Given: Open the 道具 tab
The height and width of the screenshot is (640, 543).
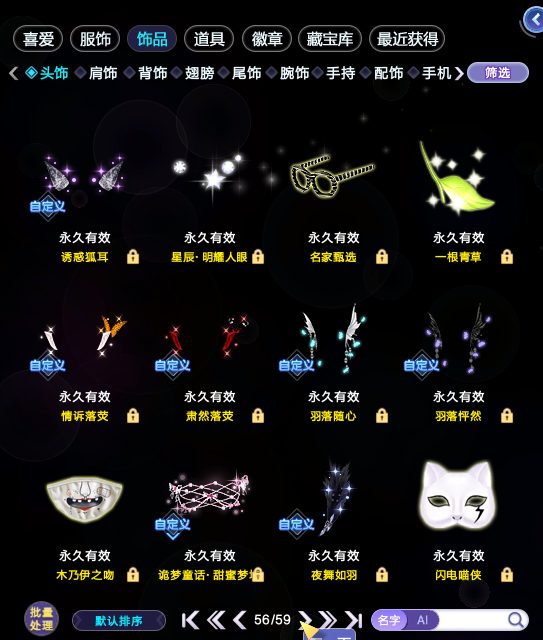Looking at the screenshot, I should [x=209, y=39].
